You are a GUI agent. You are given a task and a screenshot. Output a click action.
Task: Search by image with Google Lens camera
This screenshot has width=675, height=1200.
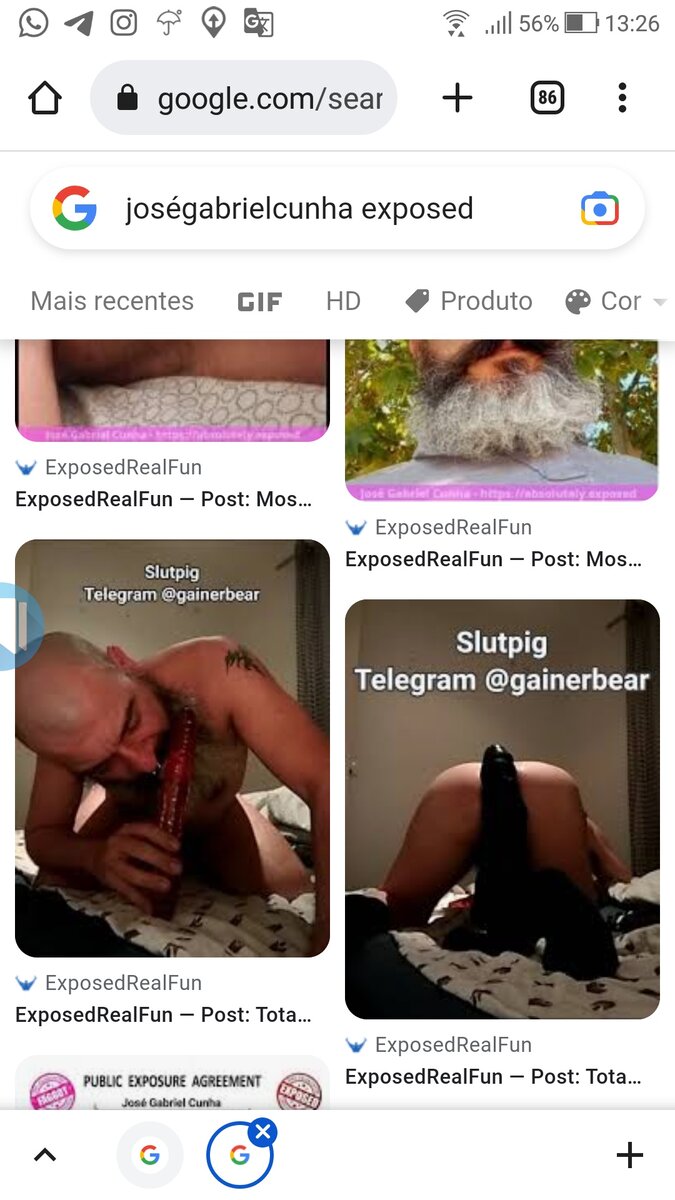pos(600,208)
